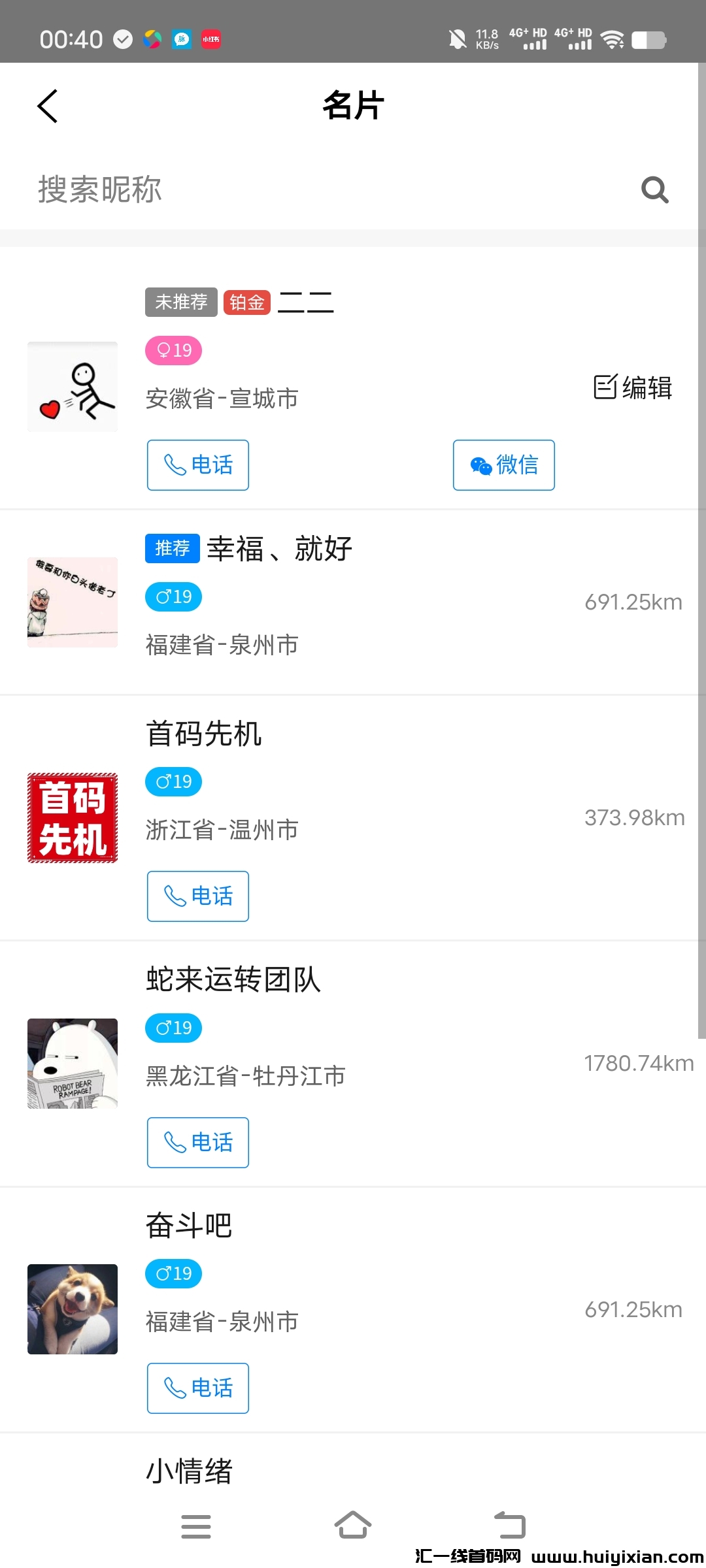Call 蛇来运转团队 with the 电话 button

[198, 1143]
